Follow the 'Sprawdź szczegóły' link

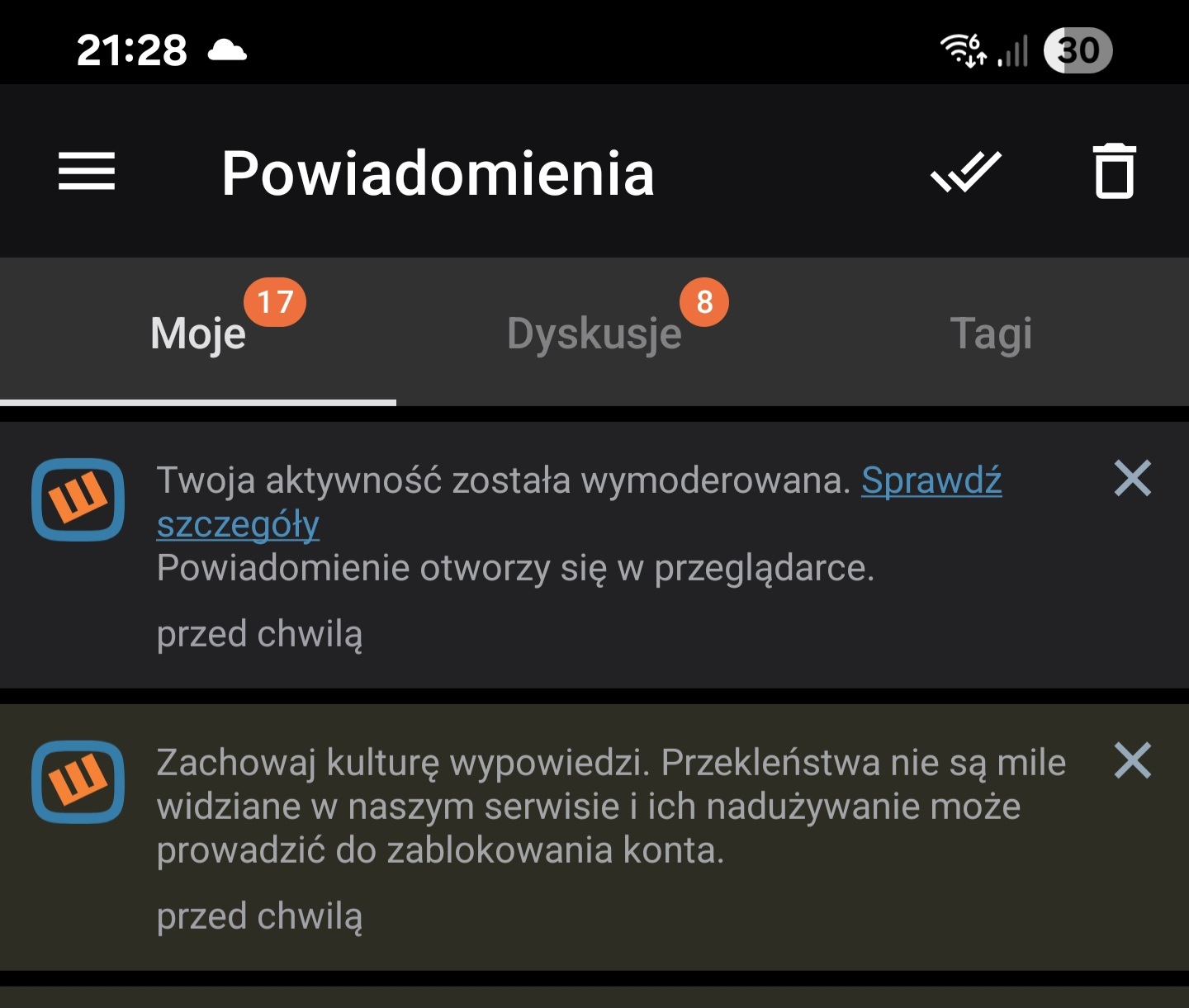pyautogui.click(x=931, y=481)
